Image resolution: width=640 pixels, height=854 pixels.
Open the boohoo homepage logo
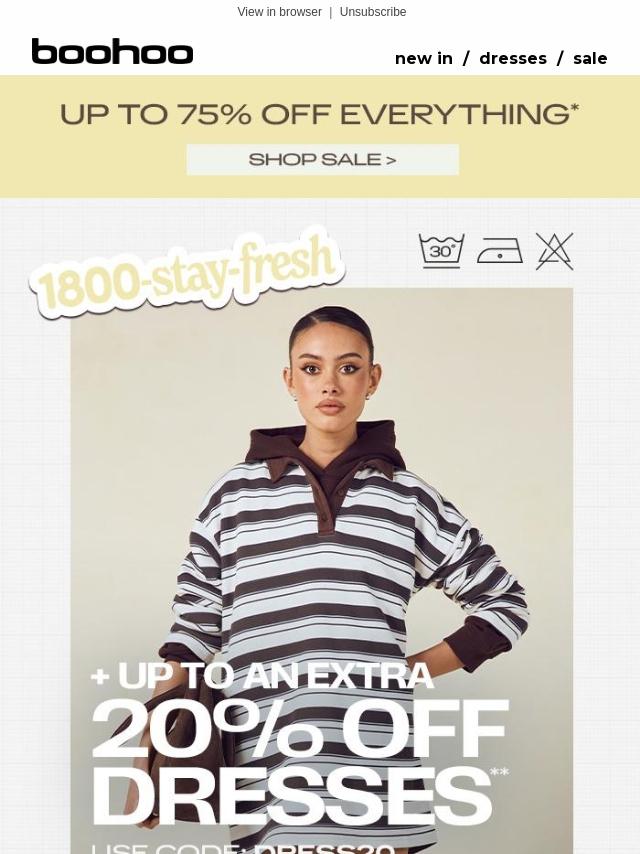pyautogui.click(x=112, y=52)
